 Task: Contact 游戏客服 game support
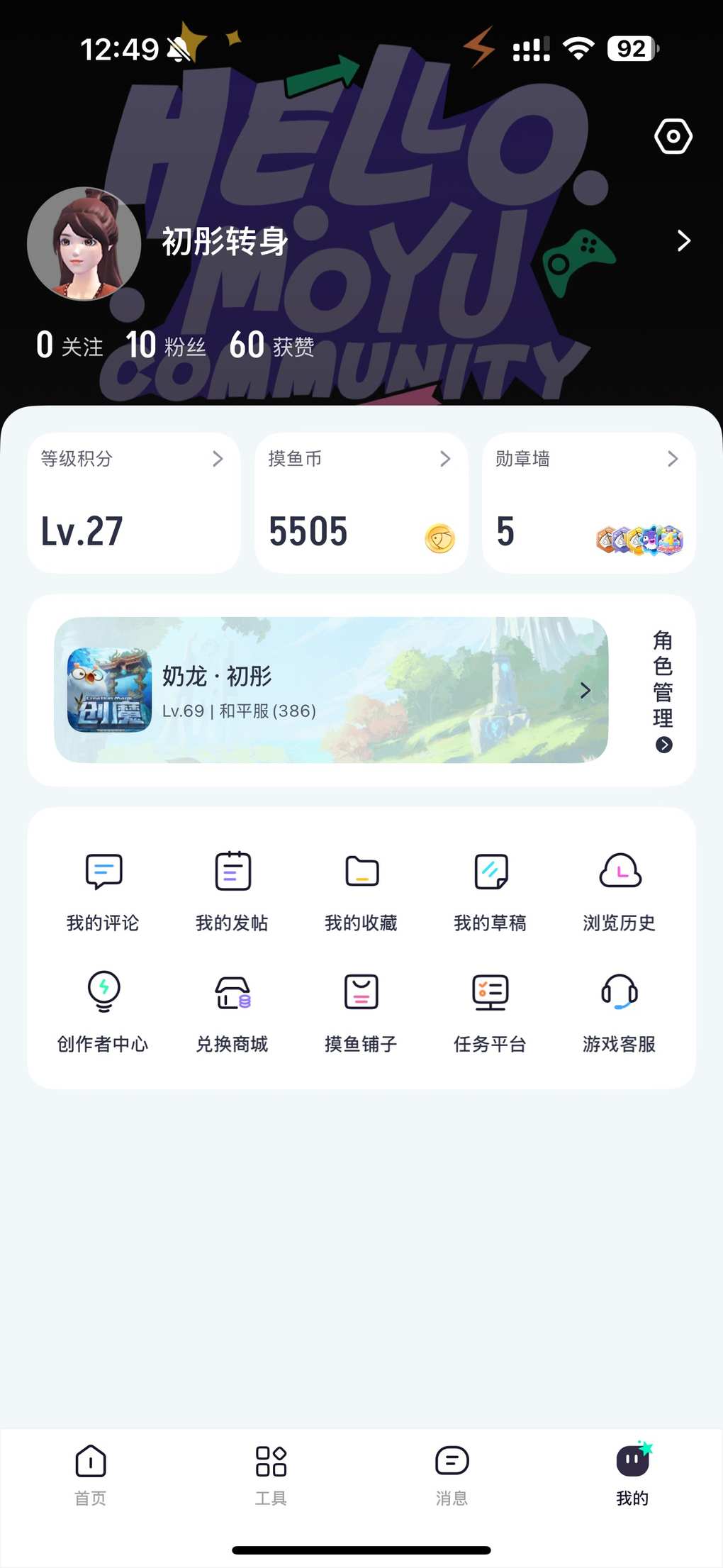[620, 1011]
